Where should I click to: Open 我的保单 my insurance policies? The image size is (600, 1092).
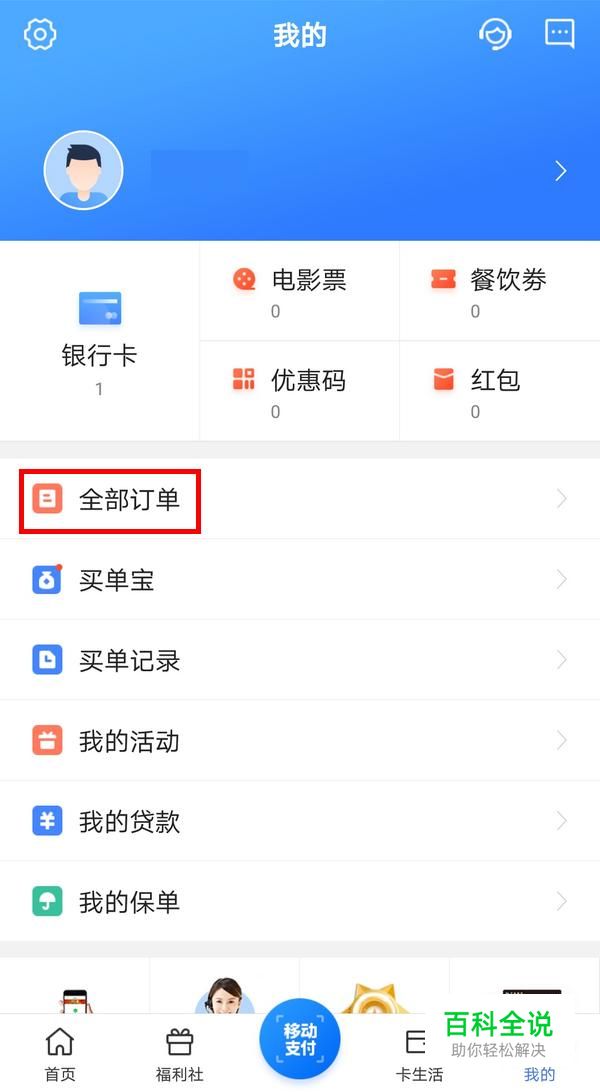tap(300, 901)
